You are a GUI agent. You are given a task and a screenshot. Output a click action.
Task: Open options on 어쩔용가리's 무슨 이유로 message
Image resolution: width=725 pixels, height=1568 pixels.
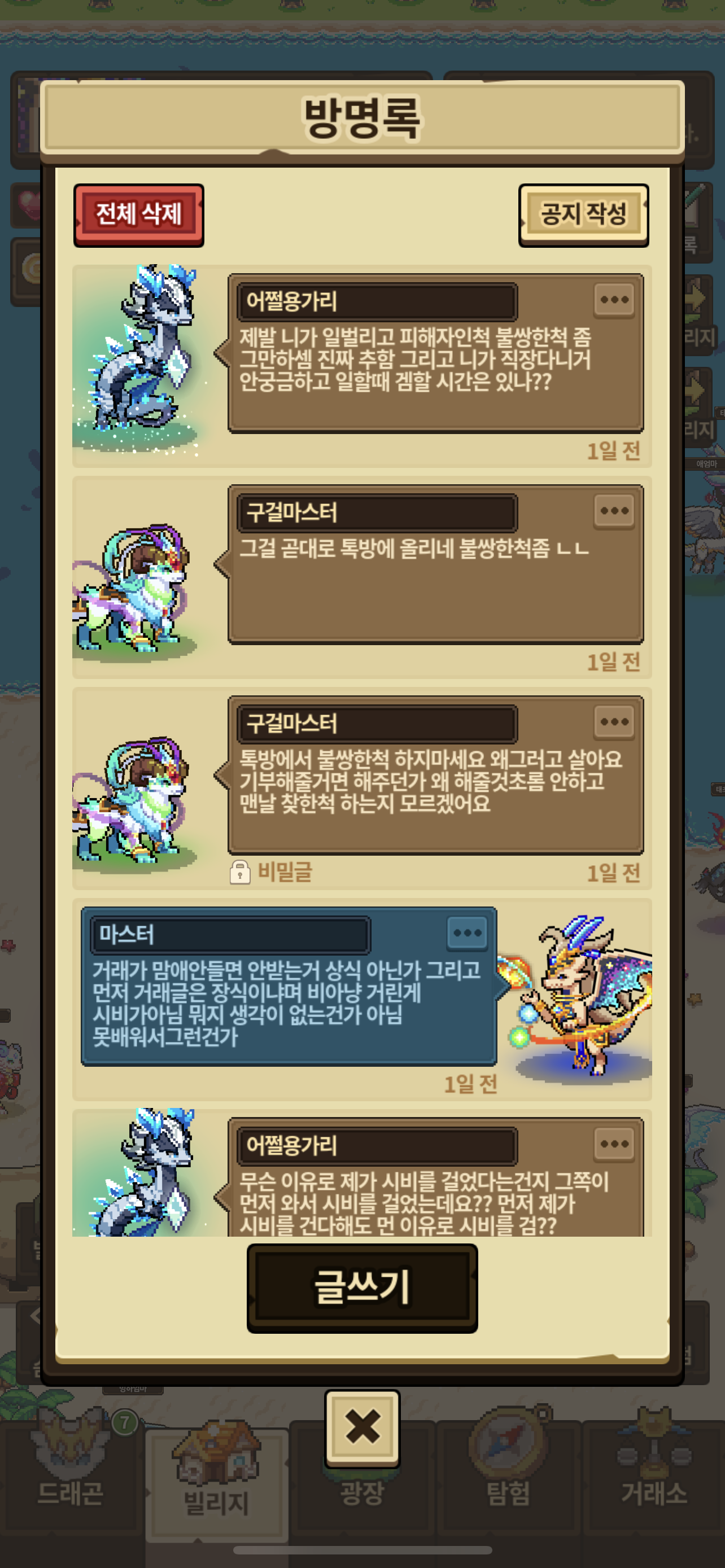[614, 1145]
